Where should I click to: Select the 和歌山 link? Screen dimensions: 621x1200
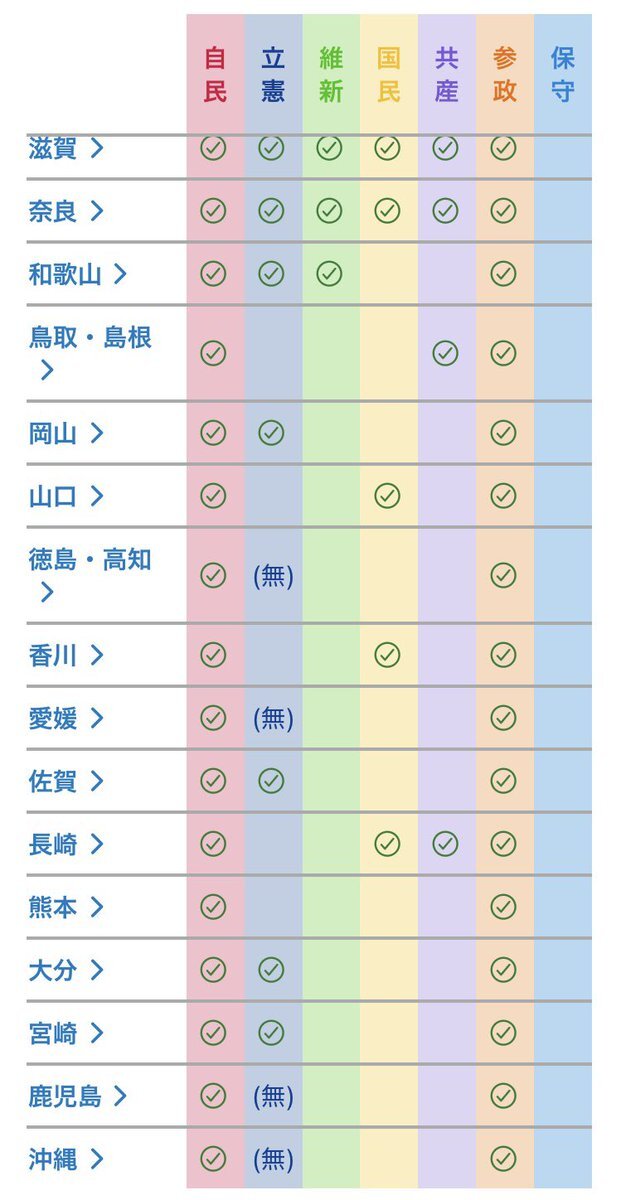[78, 274]
